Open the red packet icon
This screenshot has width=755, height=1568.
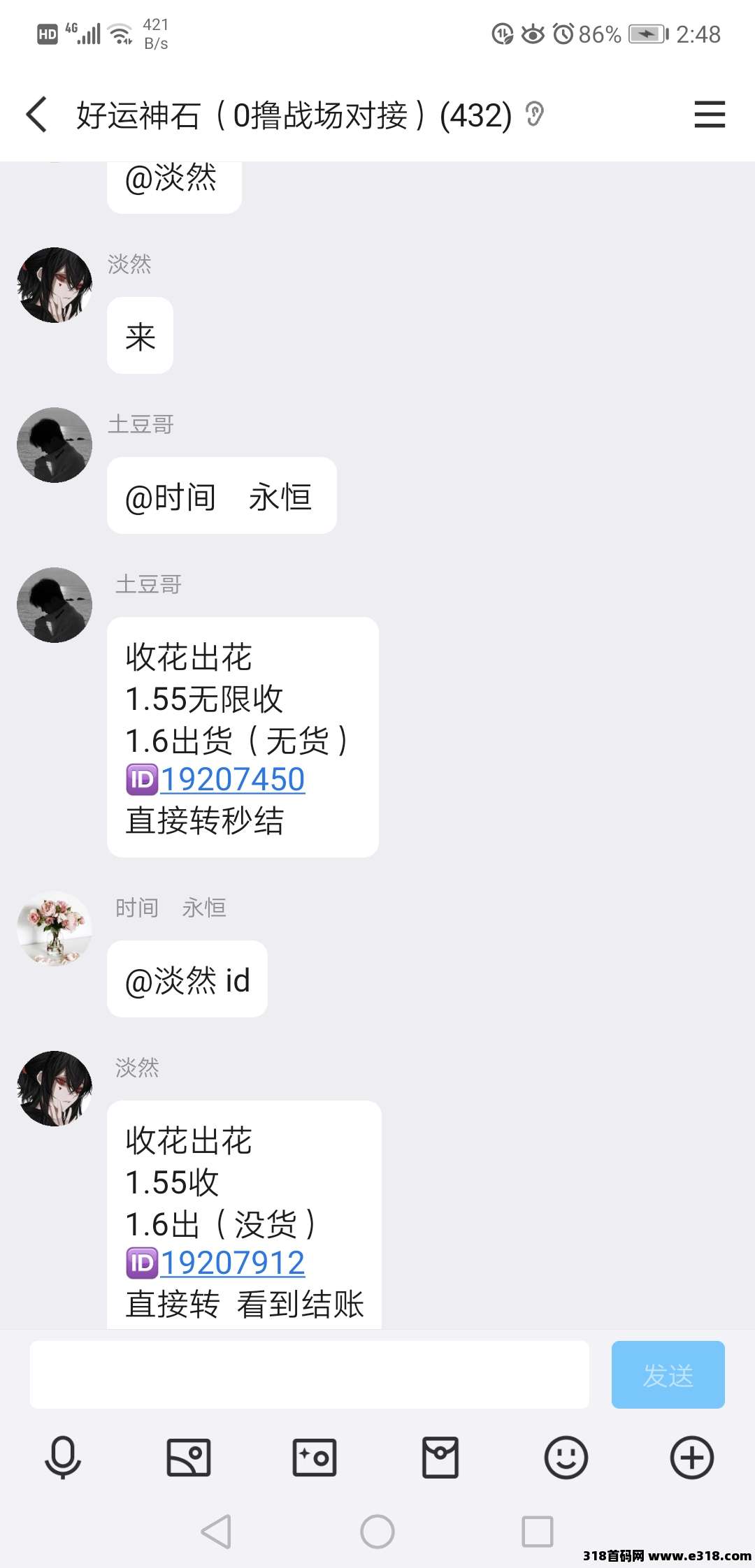tap(440, 1458)
